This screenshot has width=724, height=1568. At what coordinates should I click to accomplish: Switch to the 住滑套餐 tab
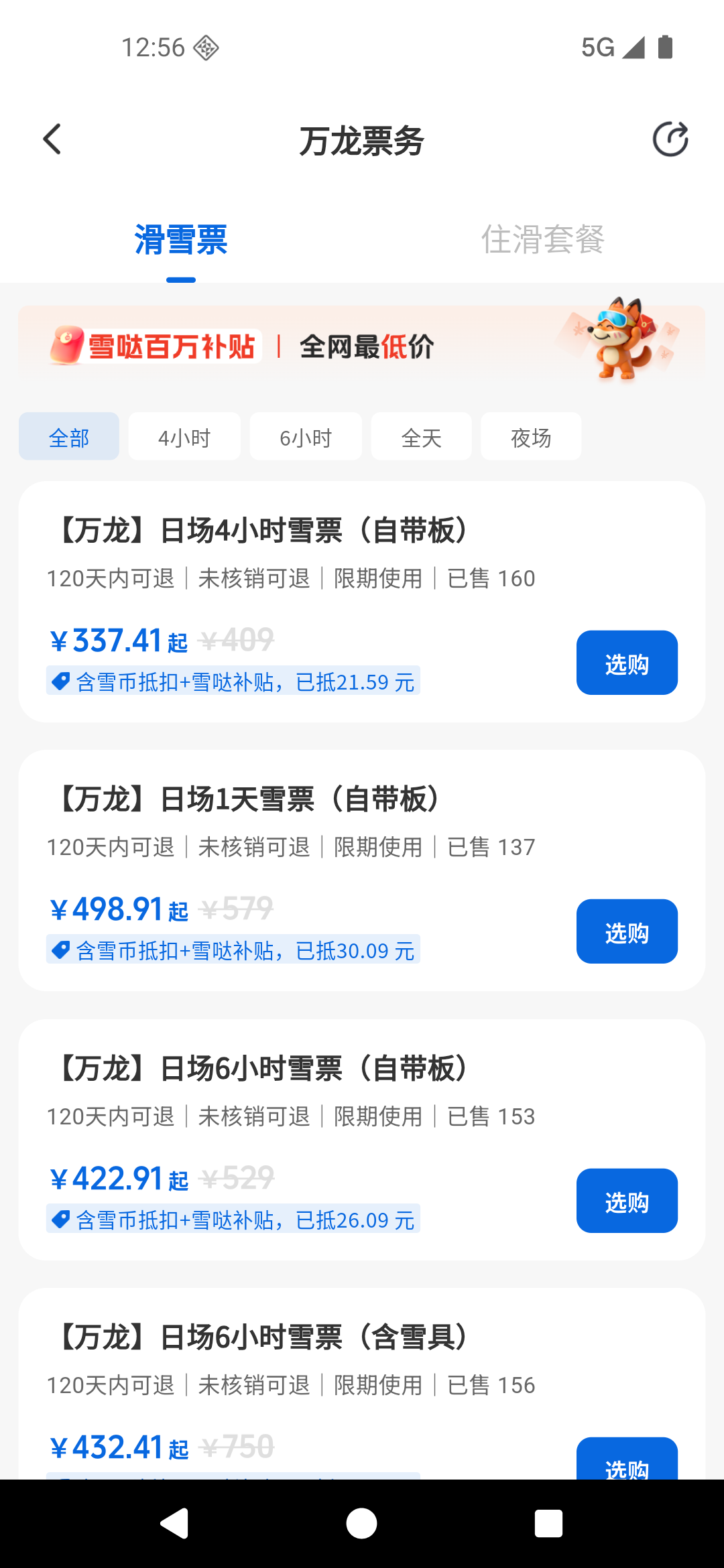[543, 241]
